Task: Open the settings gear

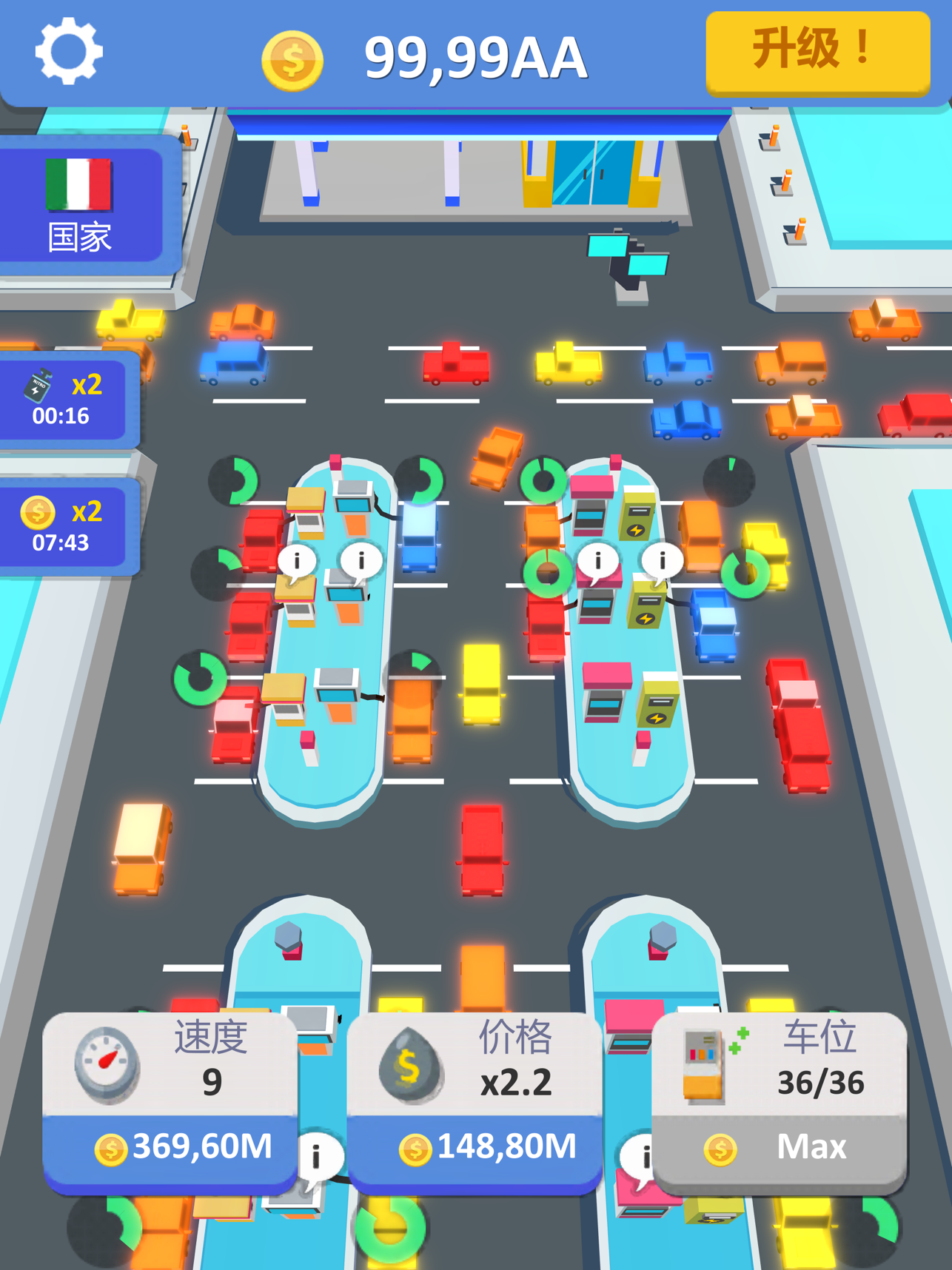Action: pos(68,52)
